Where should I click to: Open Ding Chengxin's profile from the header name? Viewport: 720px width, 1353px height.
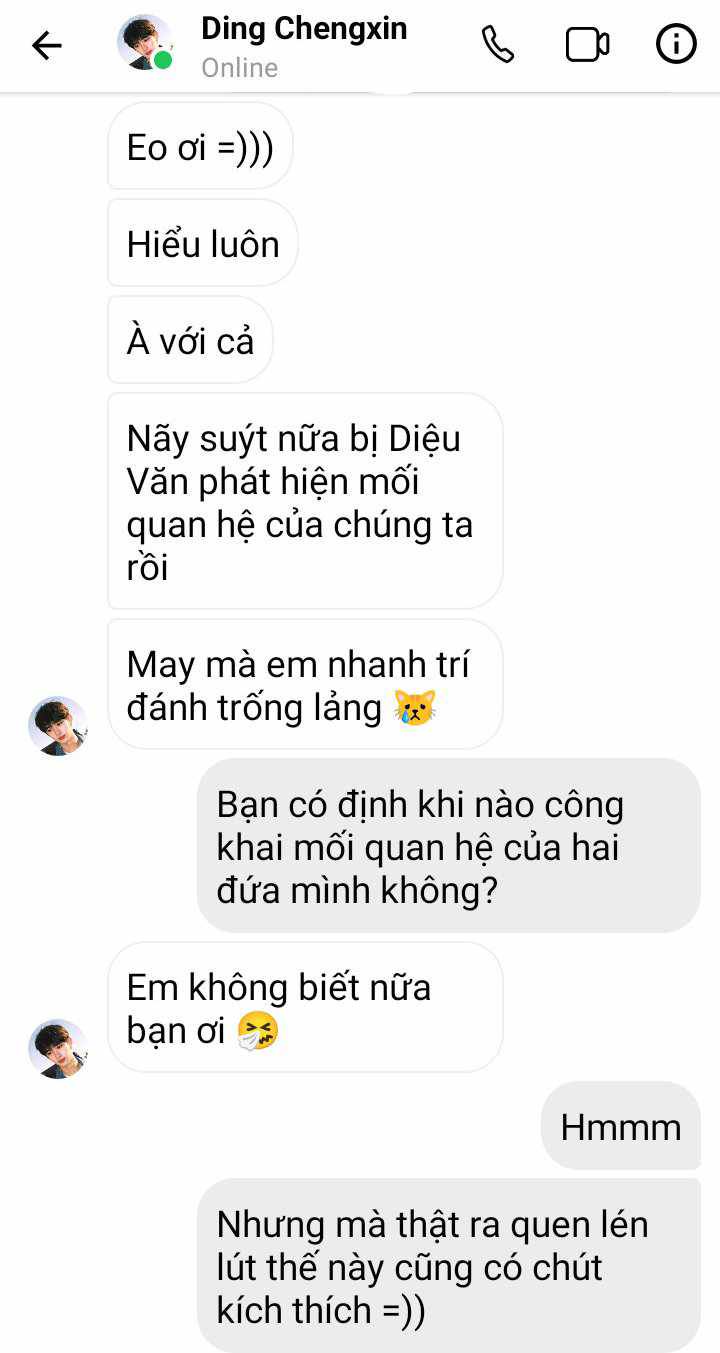click(304, 28)
